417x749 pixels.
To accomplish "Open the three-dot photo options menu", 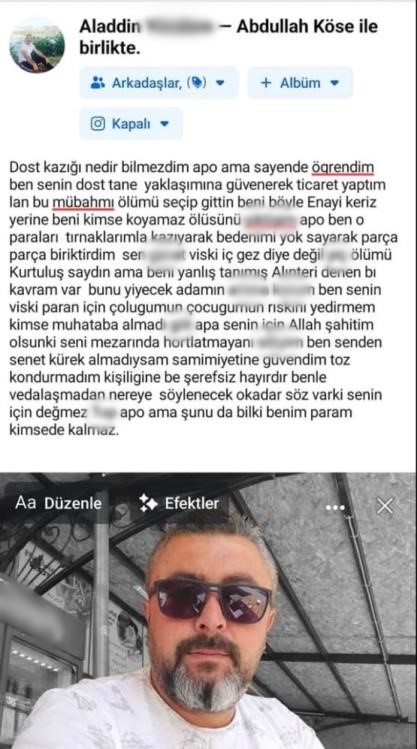I will point(335,507).
